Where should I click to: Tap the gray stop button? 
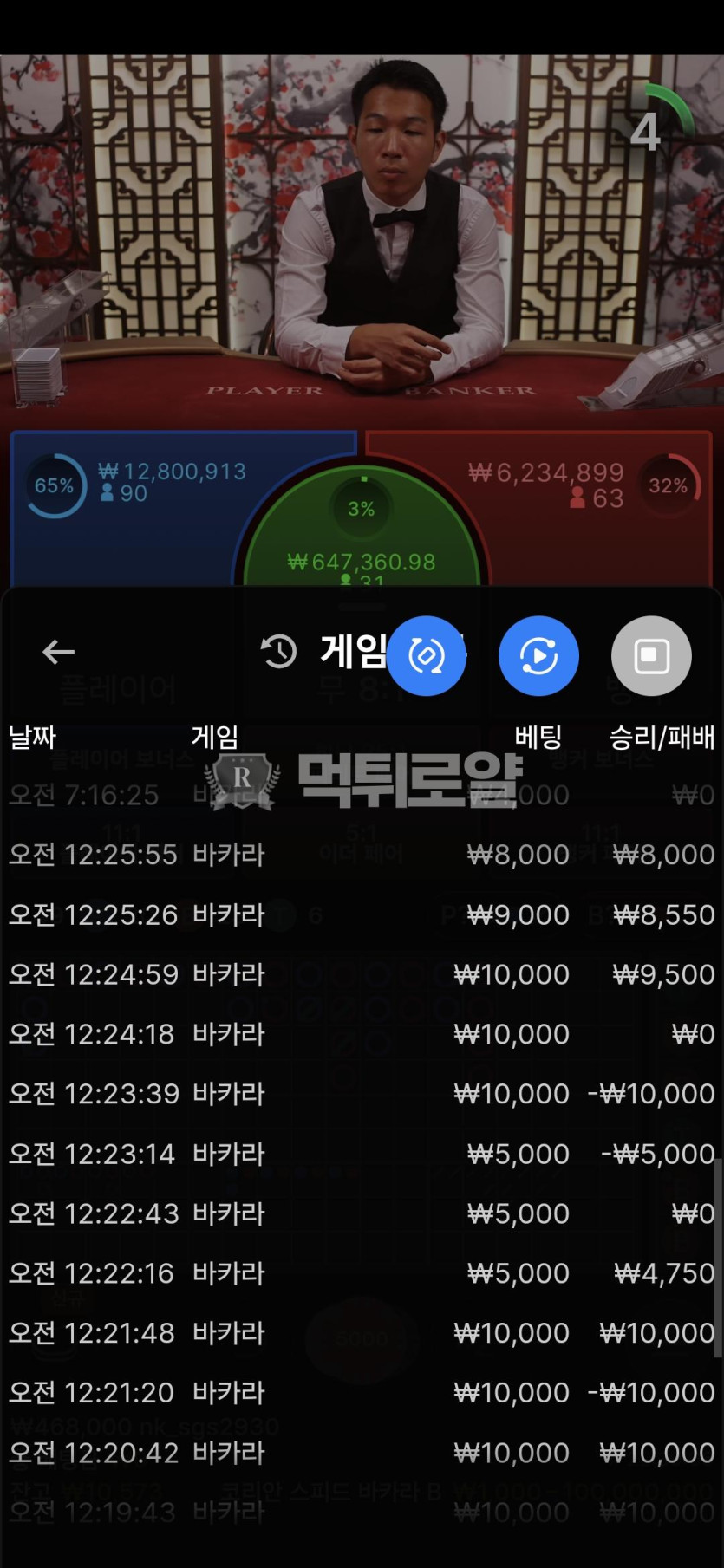click(651, 656)
